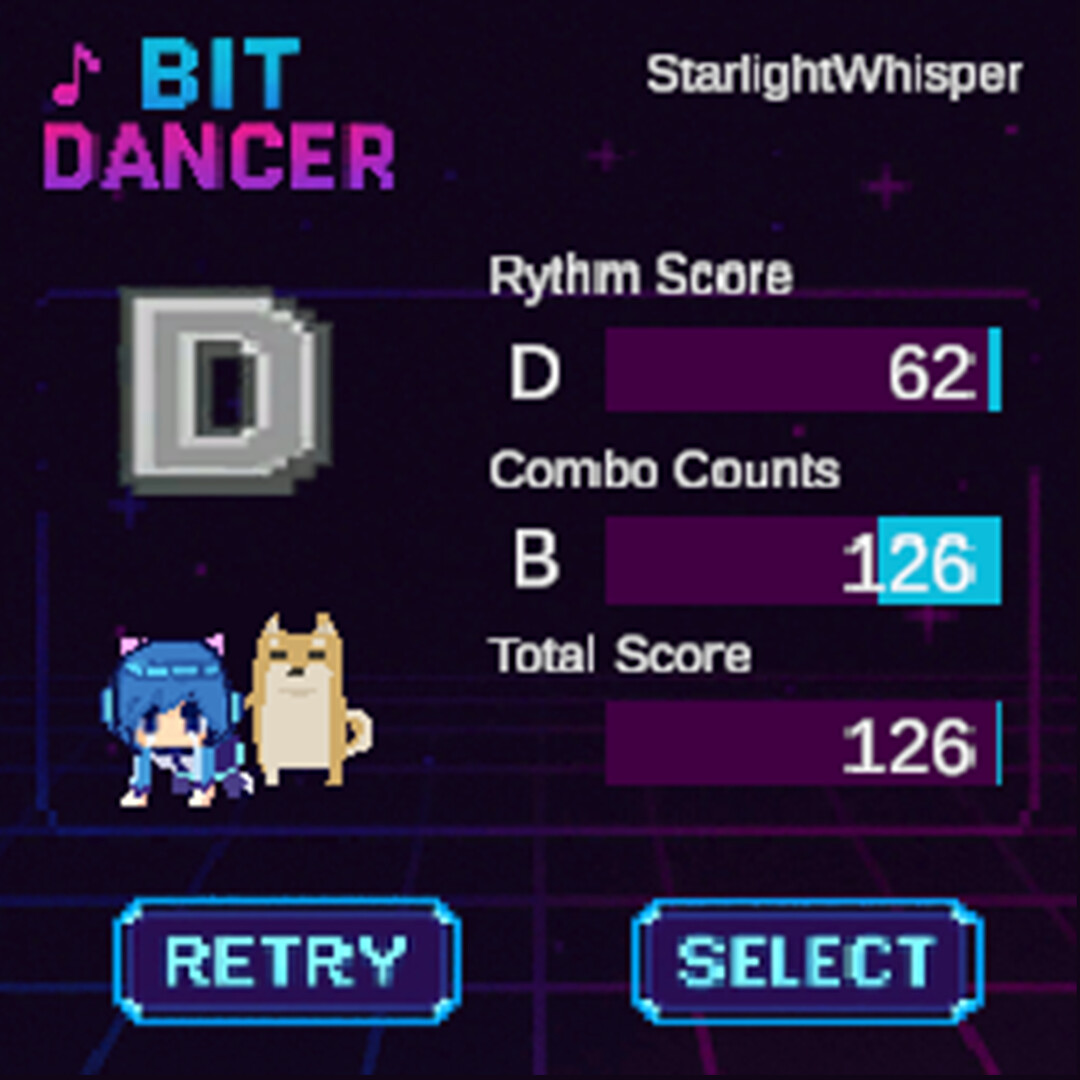Open song selection with SELECT
The image size is (1080, 1080).
click(x=807, y=961)
